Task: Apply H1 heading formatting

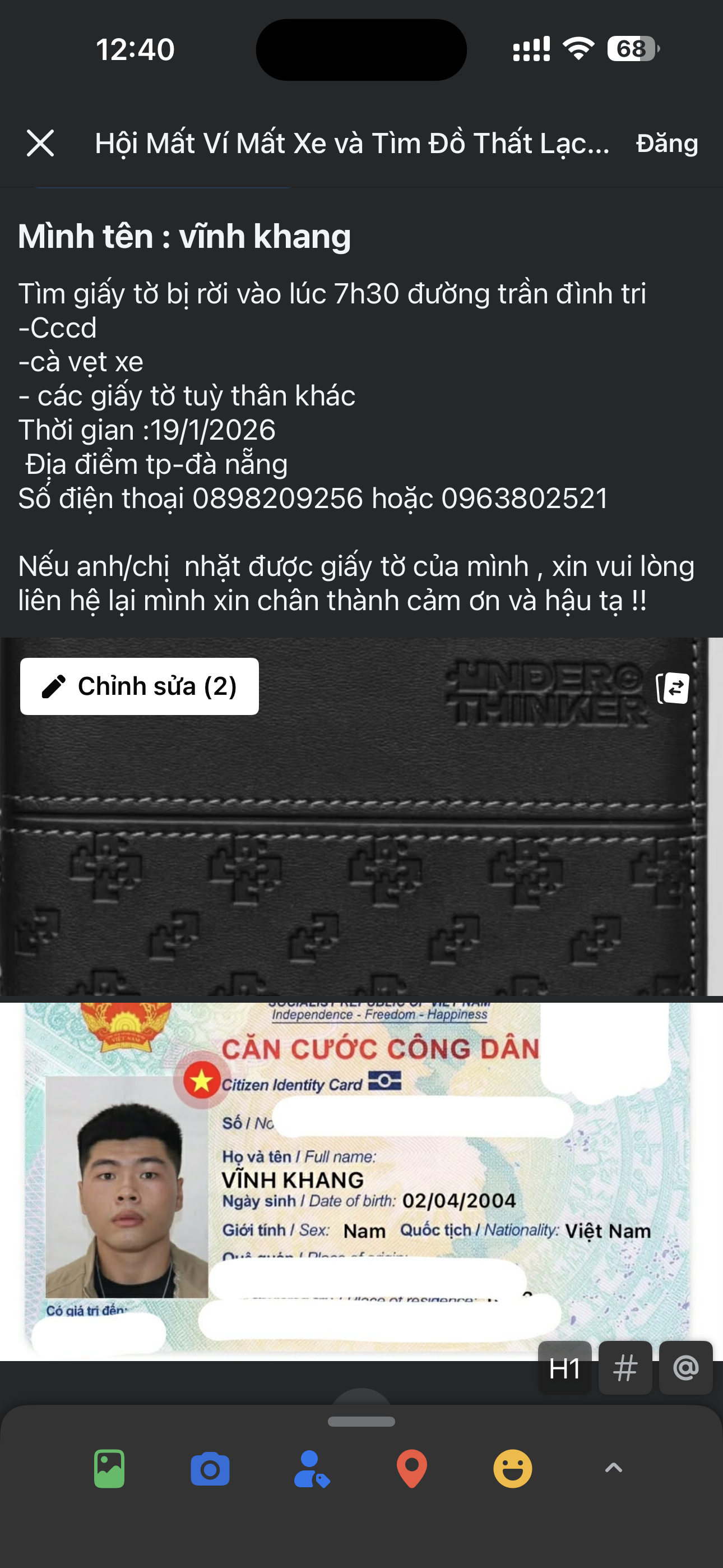Action: pos(564,1368)
